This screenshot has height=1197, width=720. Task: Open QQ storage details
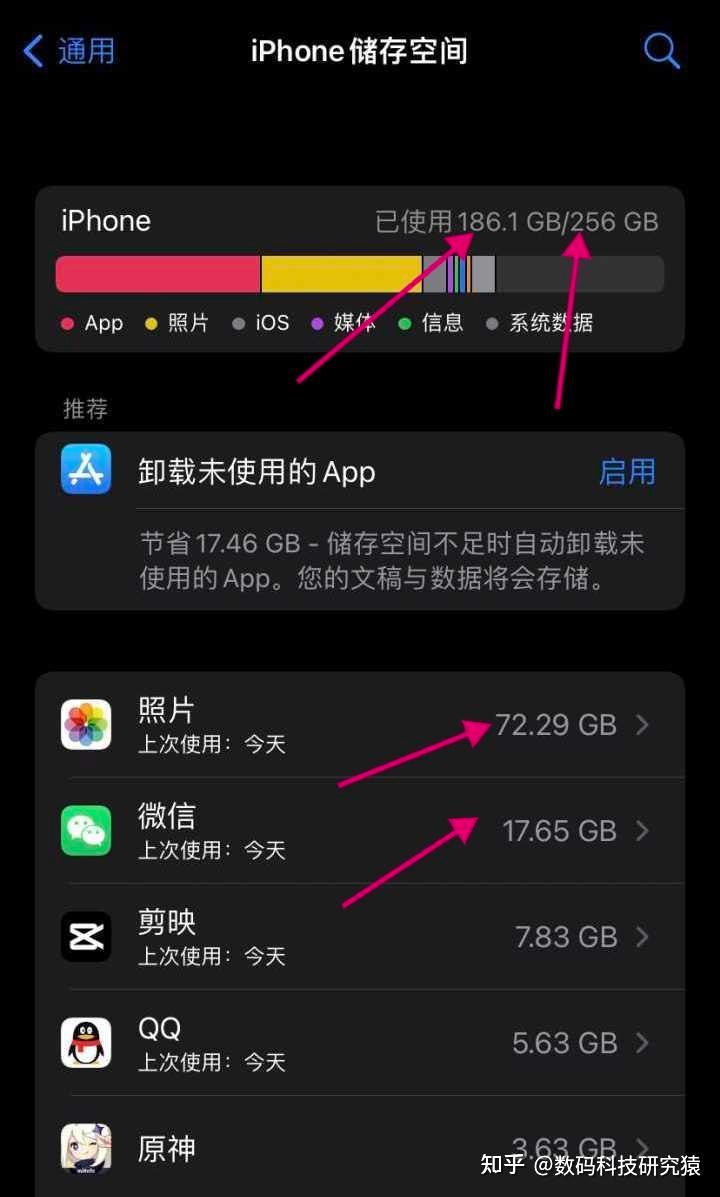click(x=360, y=1043)
